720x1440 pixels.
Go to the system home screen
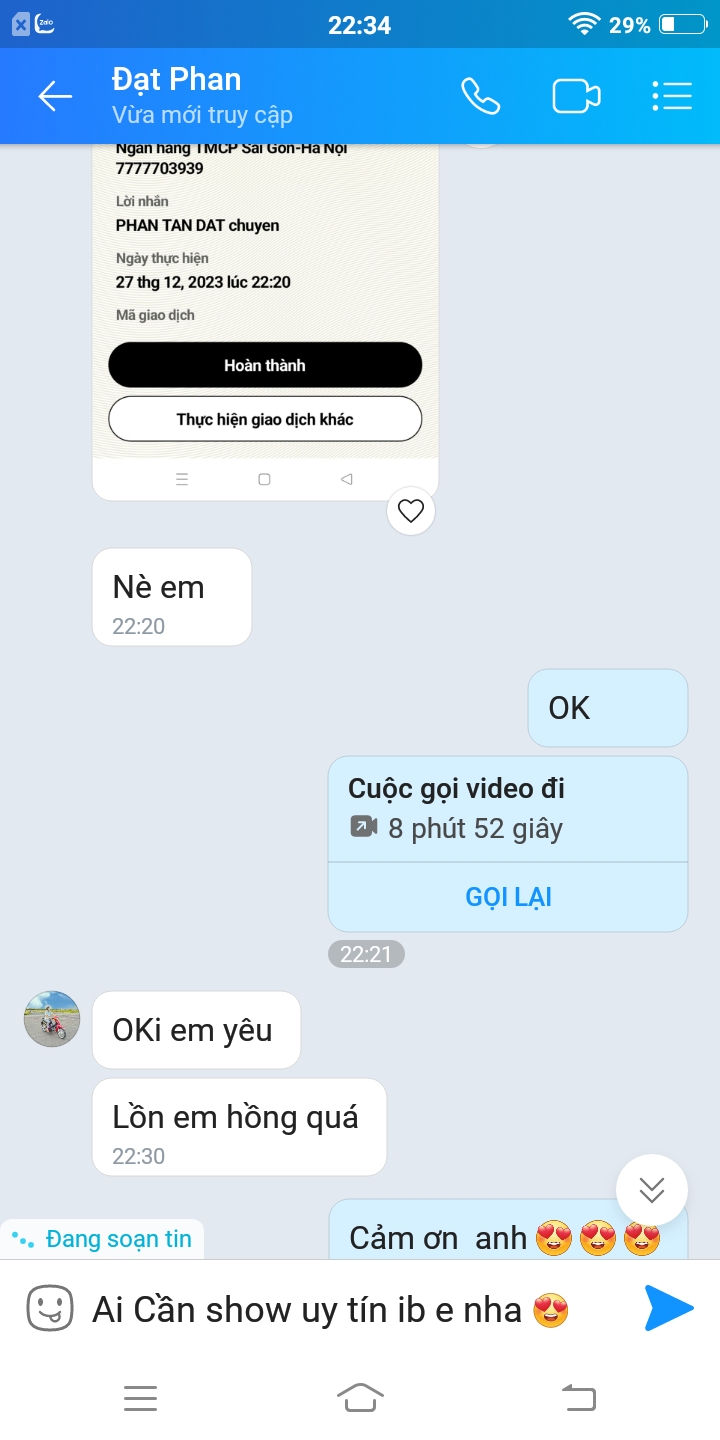pyautogui.click(x=360, y=1398)
